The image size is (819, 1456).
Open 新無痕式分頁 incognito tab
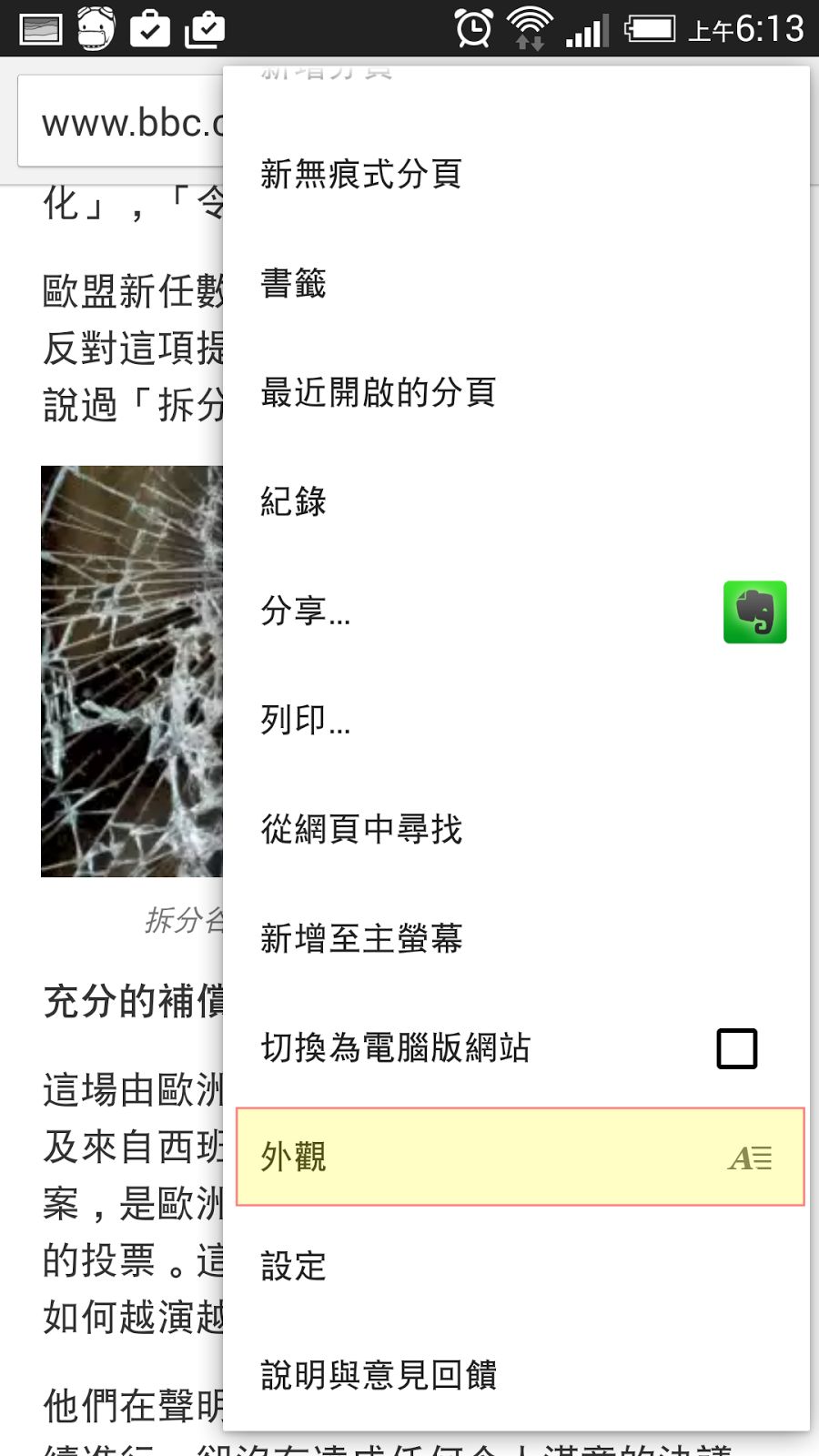tap(361, 174)
